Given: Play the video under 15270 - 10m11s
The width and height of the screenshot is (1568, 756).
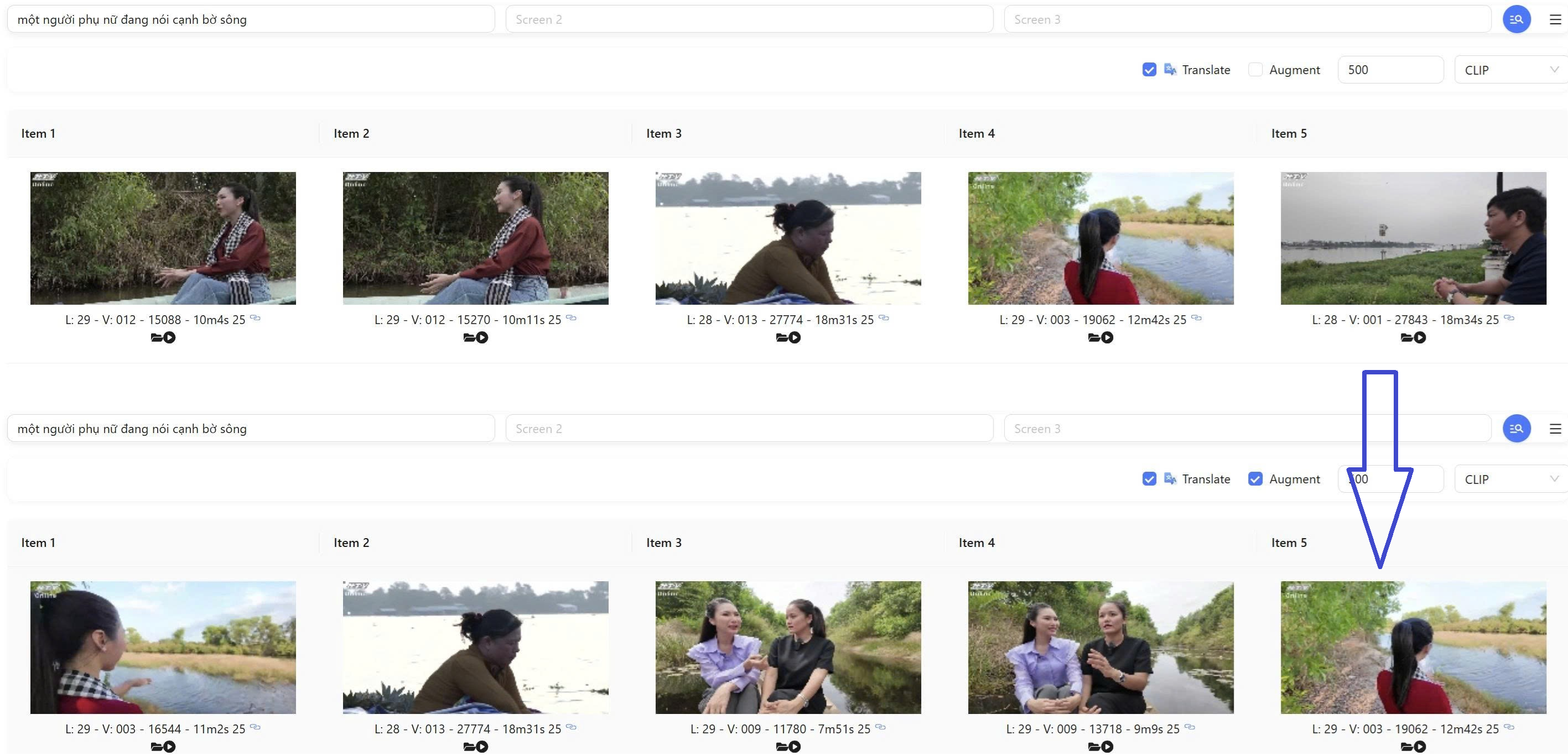Looking at the screenshot, I should coord(482,337).
